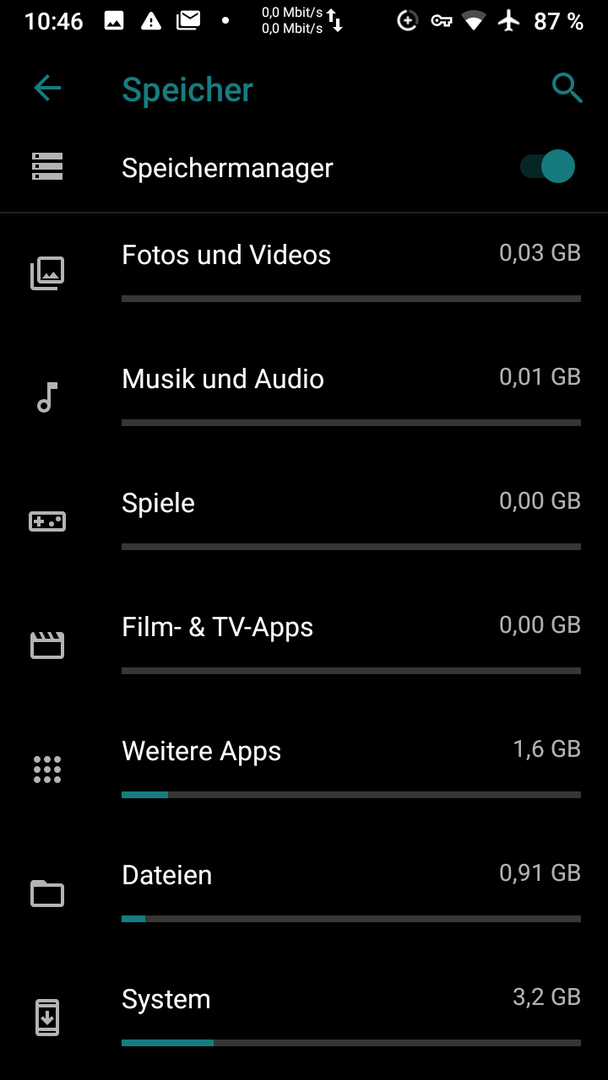Open Fotos und Videos storage details

(304, 273)
